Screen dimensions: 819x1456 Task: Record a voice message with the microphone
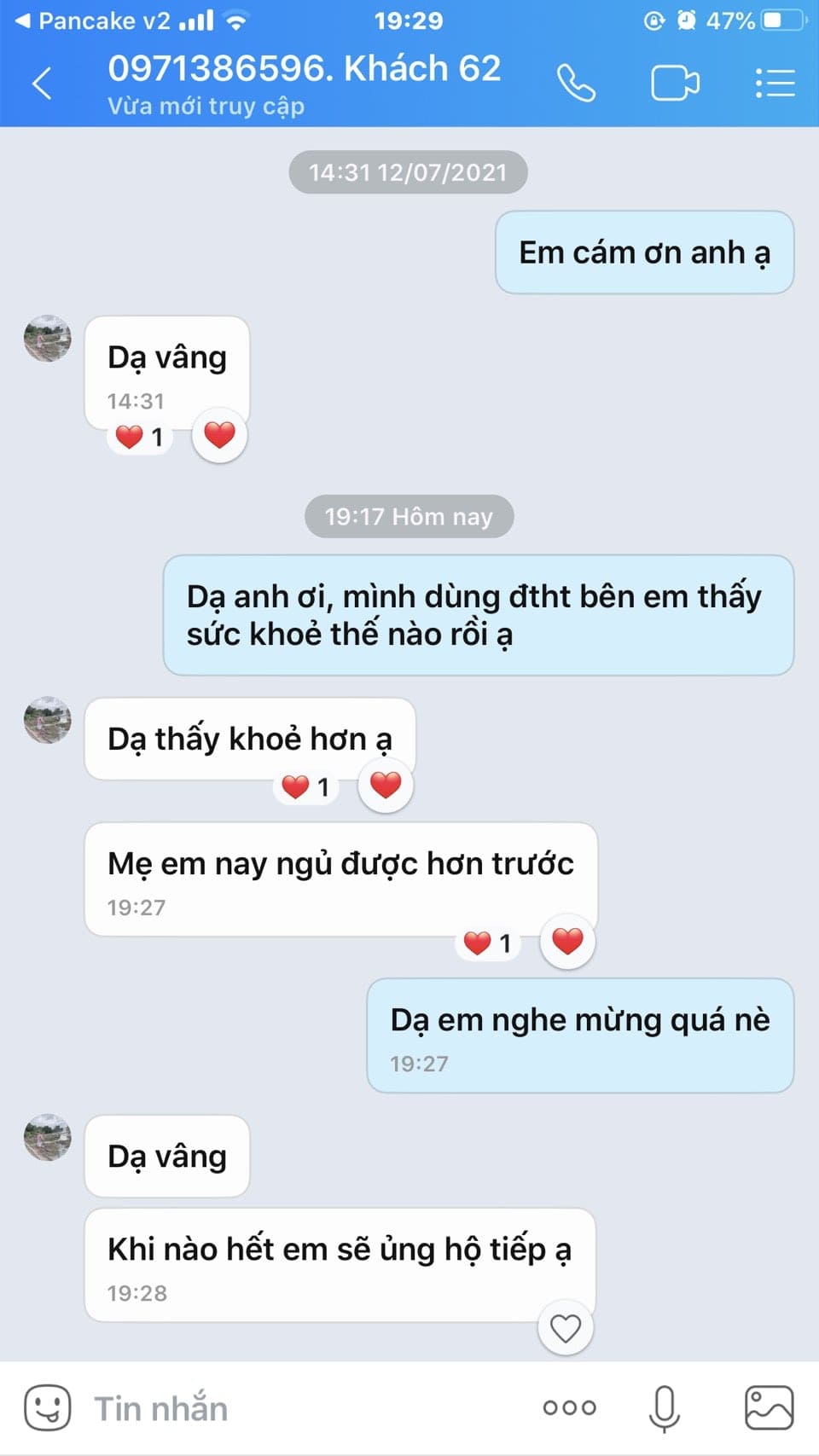[664, 1408]
